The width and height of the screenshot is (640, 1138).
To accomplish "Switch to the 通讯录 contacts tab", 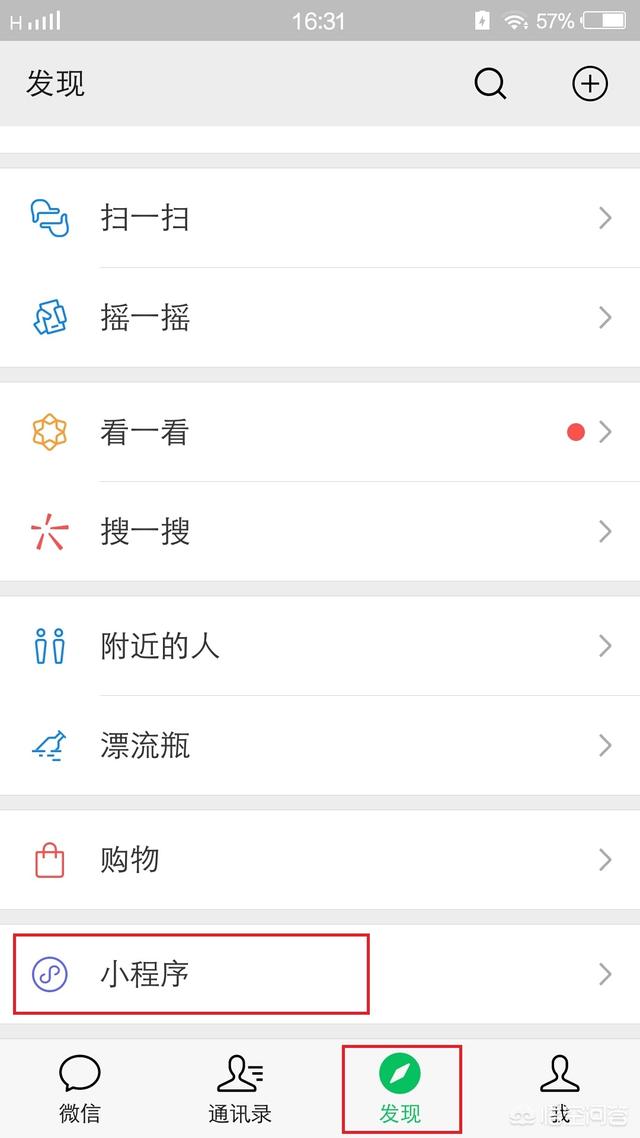I will [240, 1088].
